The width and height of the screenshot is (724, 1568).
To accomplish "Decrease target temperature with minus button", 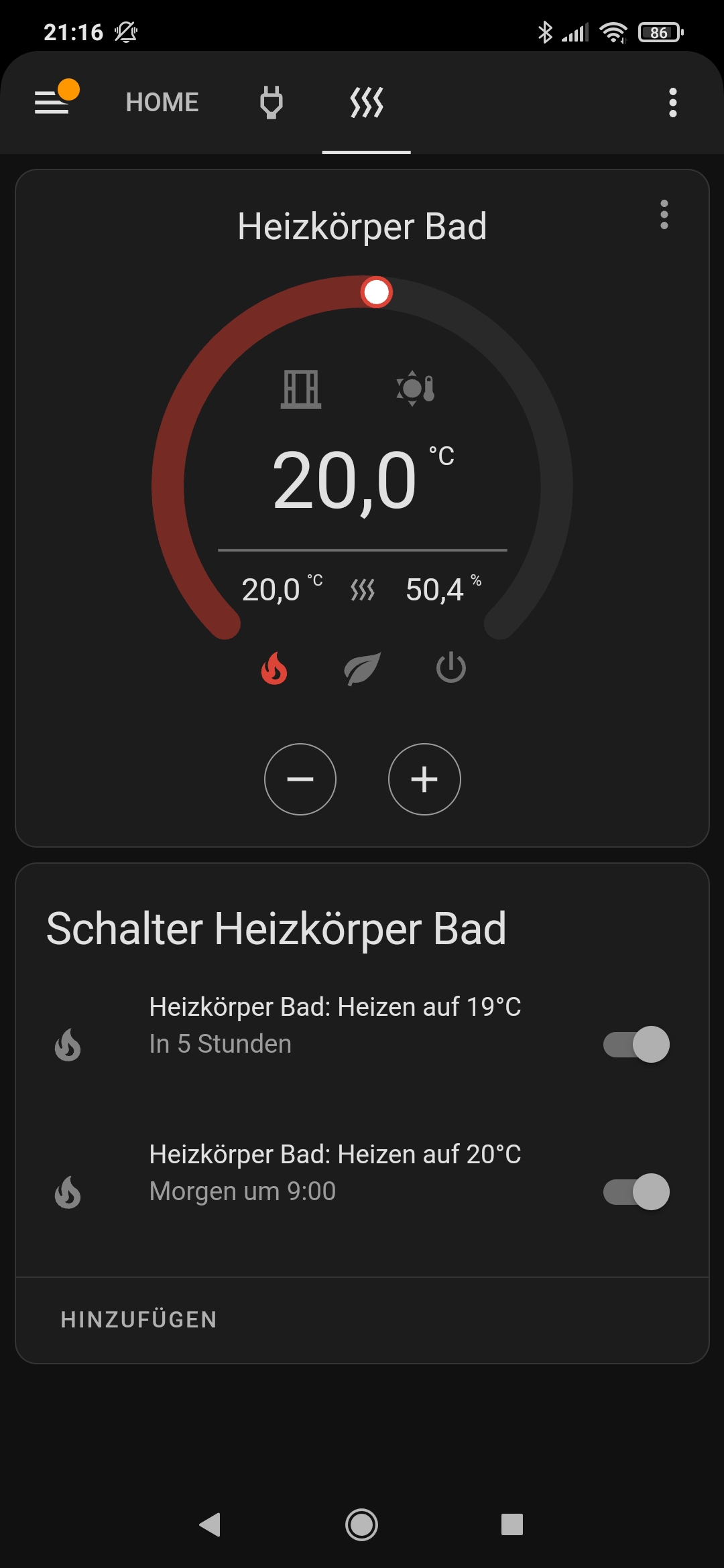I will coord(300,779).
